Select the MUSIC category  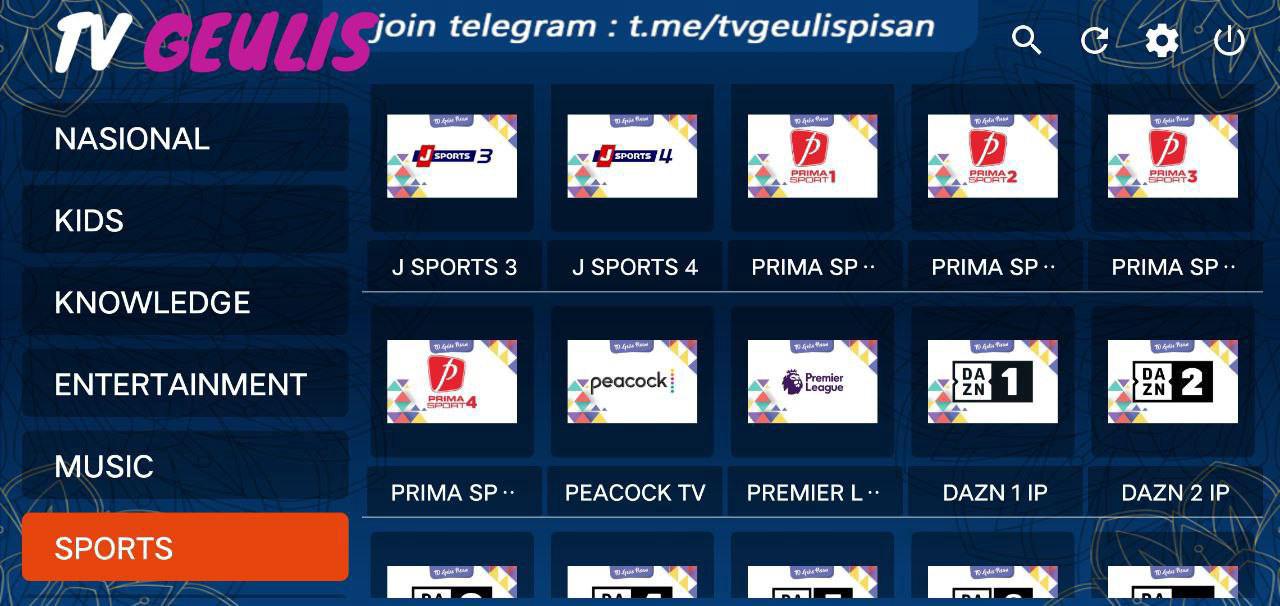pyautogui.click(x=185, y=466)
